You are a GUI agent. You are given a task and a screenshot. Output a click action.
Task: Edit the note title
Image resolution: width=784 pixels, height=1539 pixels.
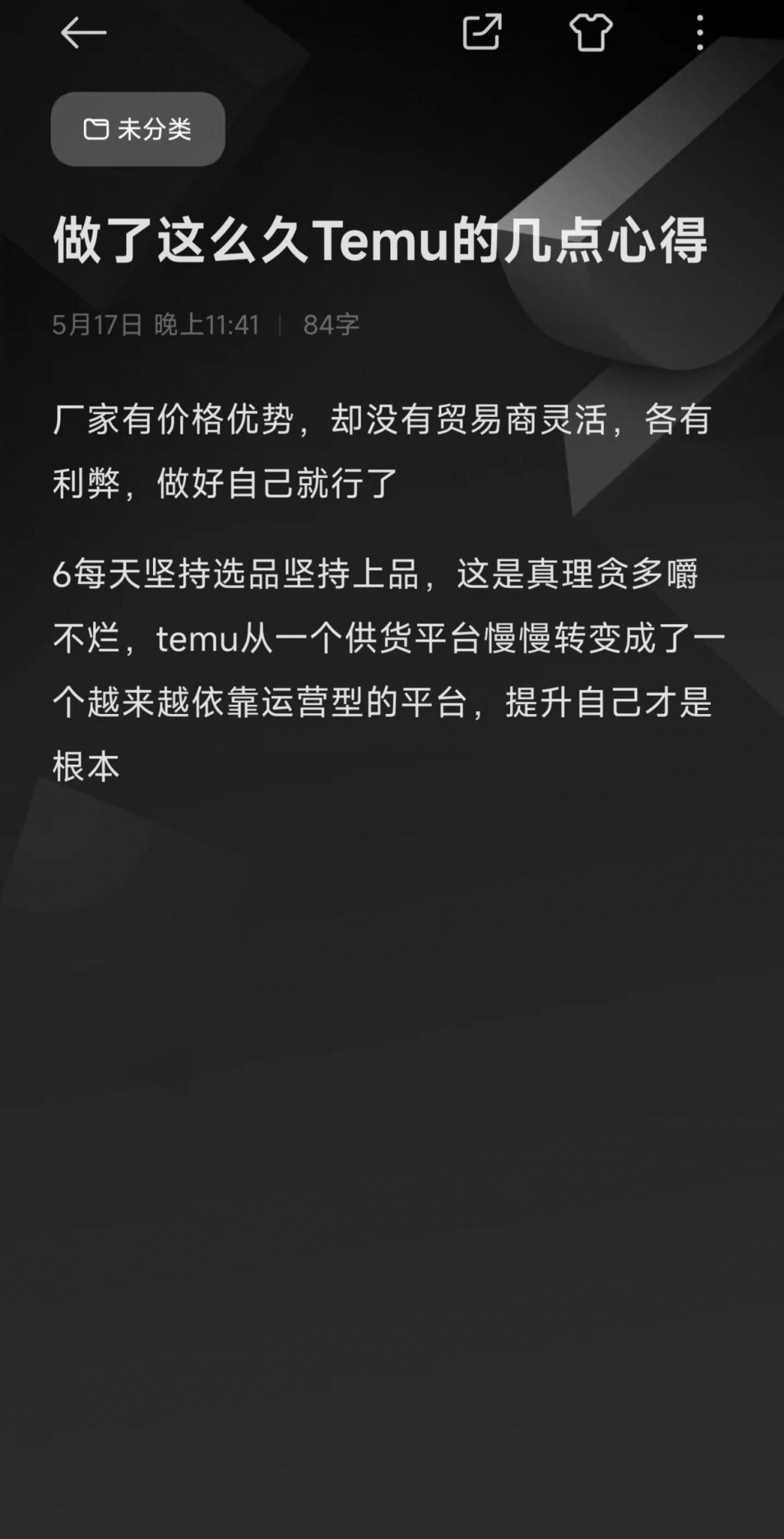pyautogui.click(x=379, y=241)
